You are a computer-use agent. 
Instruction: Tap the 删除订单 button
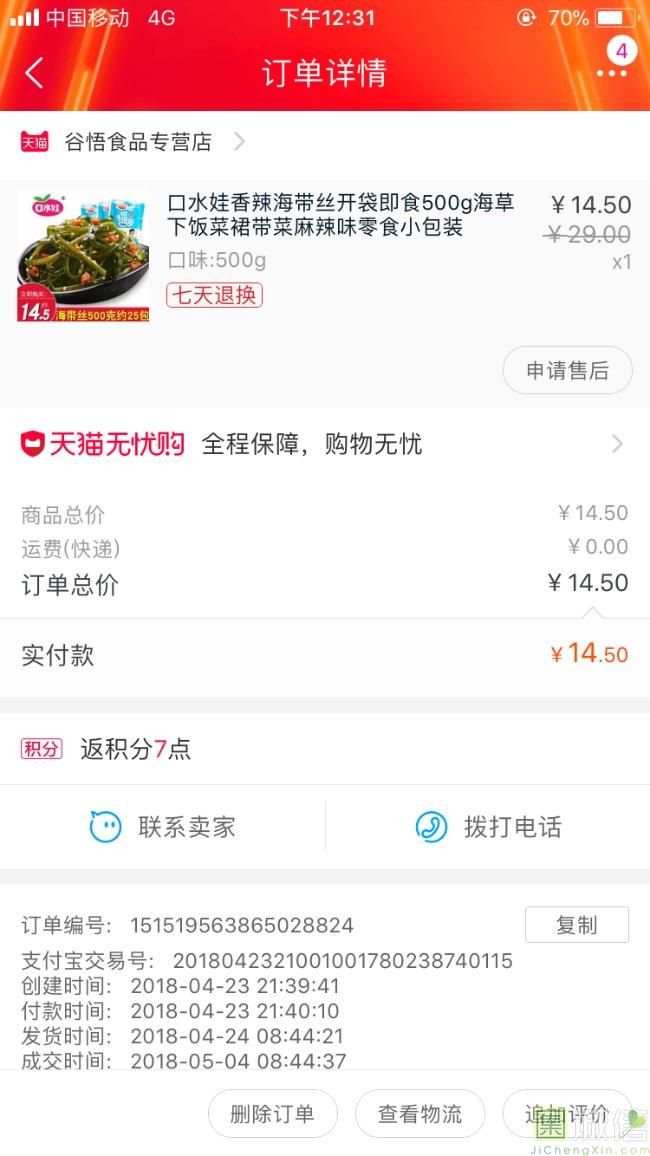[x=272, y=1114]
